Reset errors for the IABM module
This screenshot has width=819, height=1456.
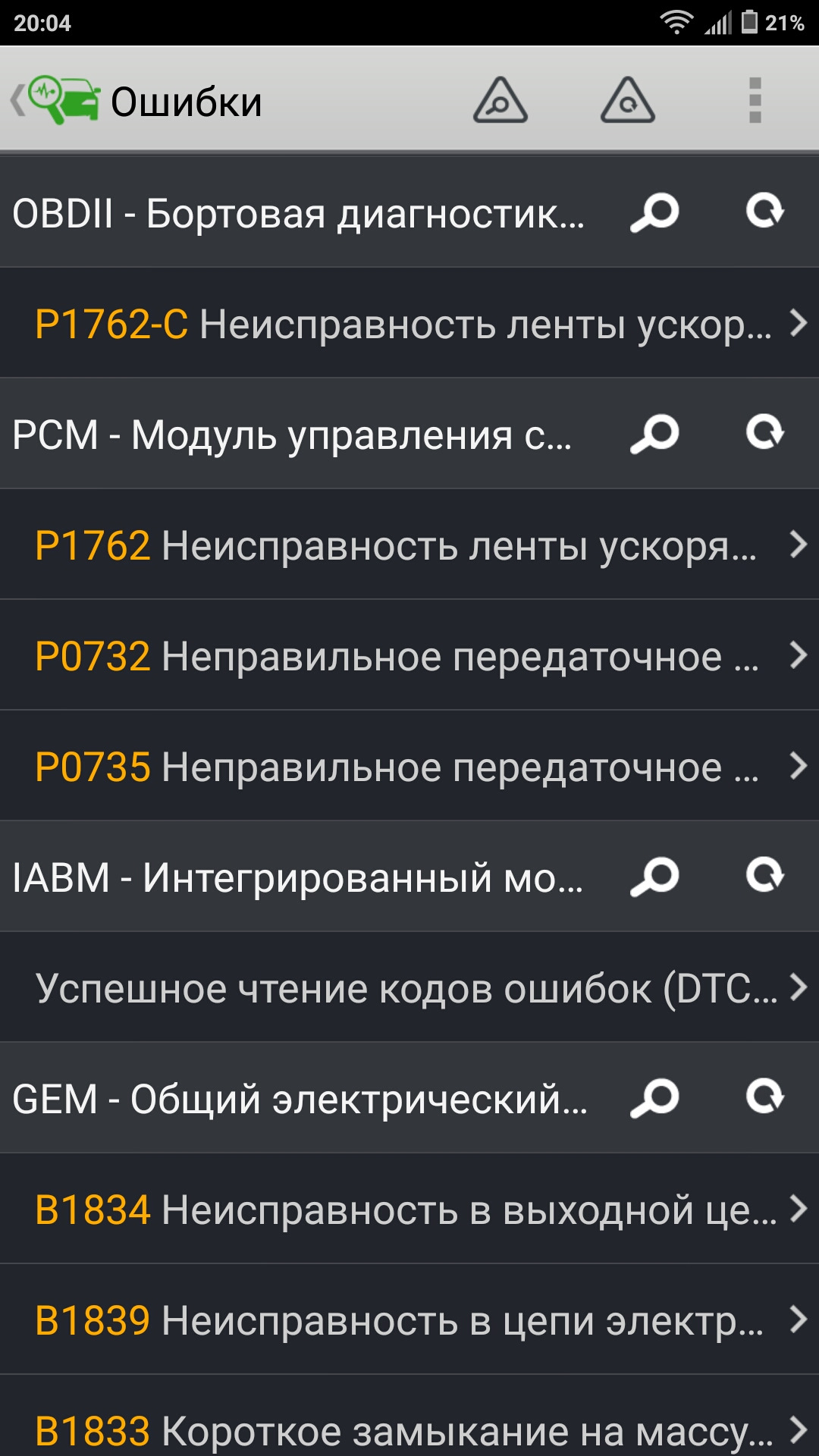coord(764,877)
